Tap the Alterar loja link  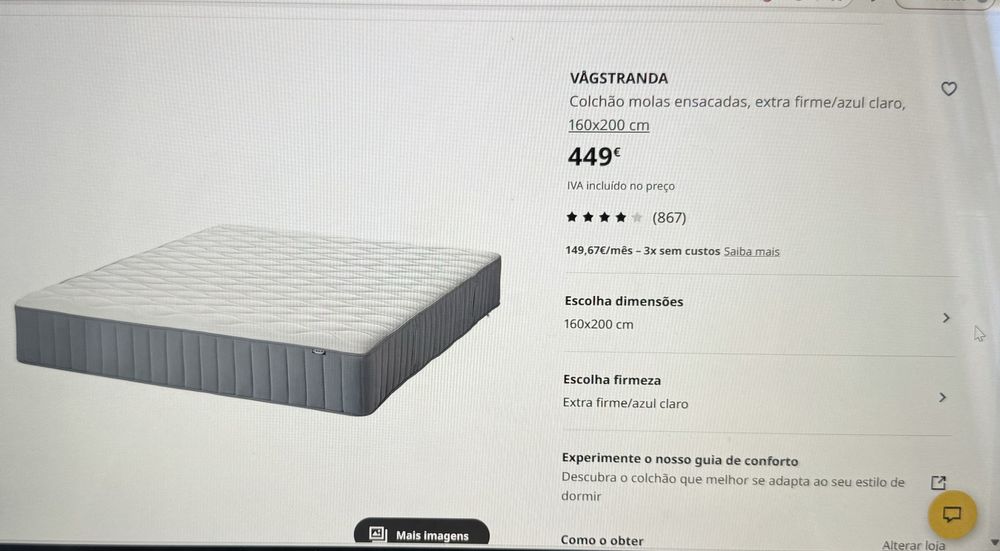(x=913, y=545)
